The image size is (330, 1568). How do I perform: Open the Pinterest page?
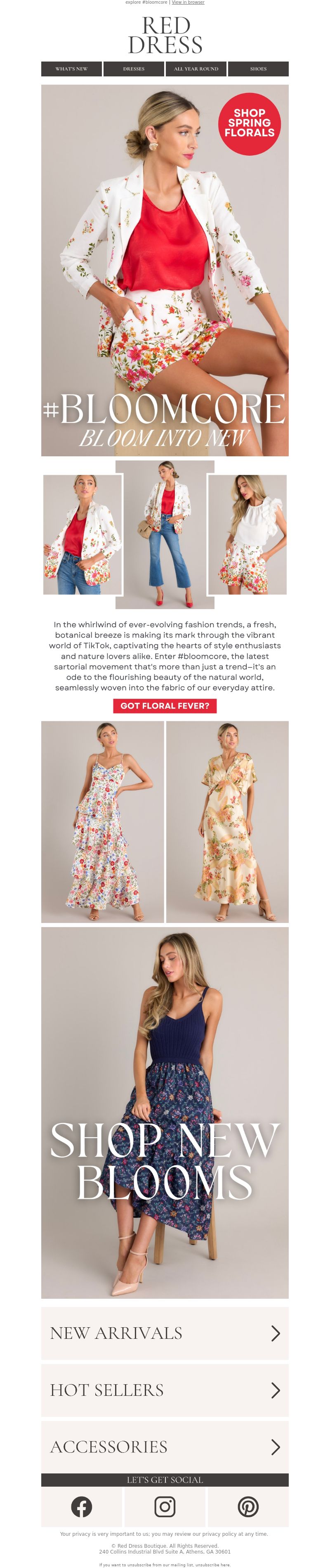click(x=248, y=1506)
